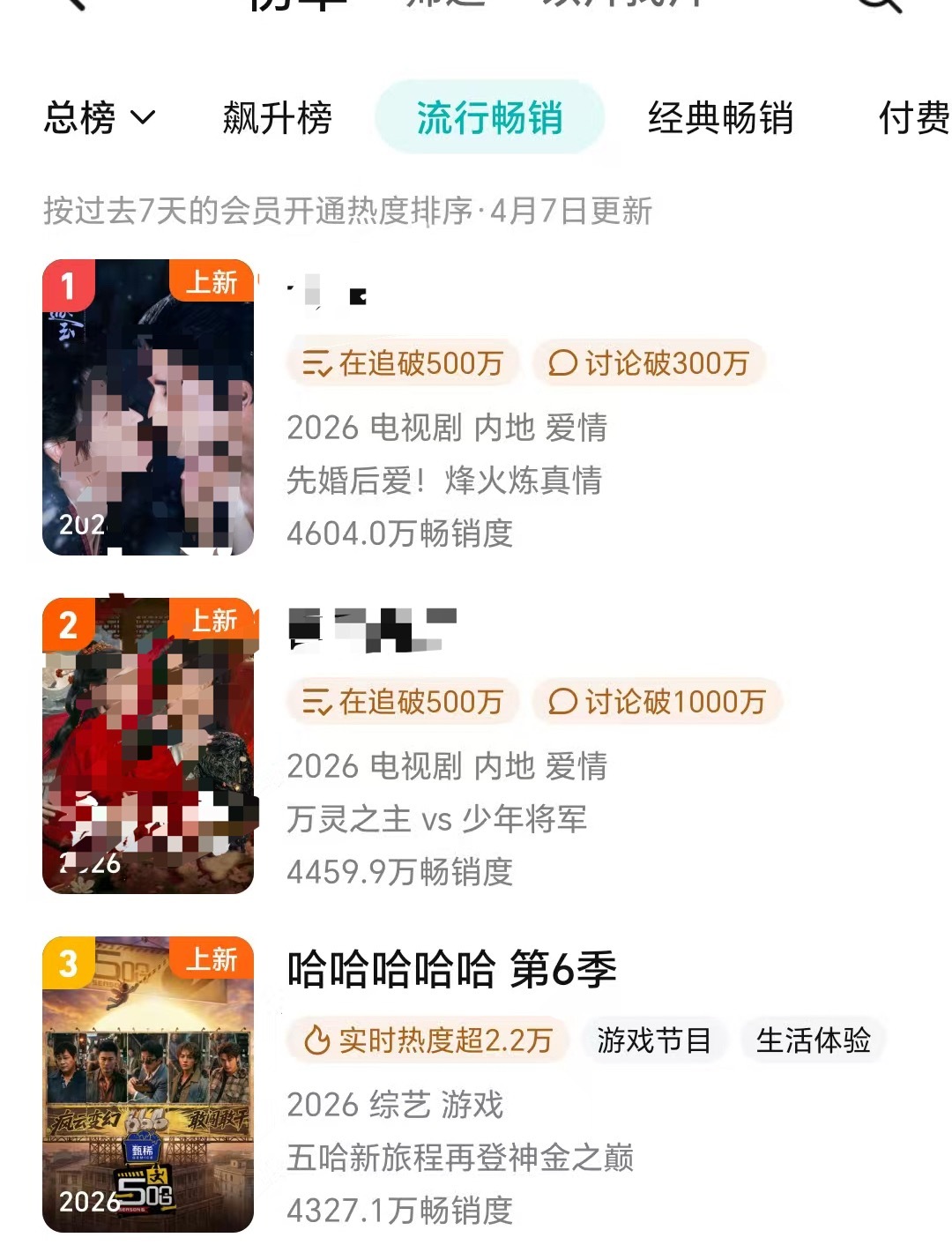Tap the list icon on first 在追破500万 tag
952x1260 pixels.
click(315, 362)
